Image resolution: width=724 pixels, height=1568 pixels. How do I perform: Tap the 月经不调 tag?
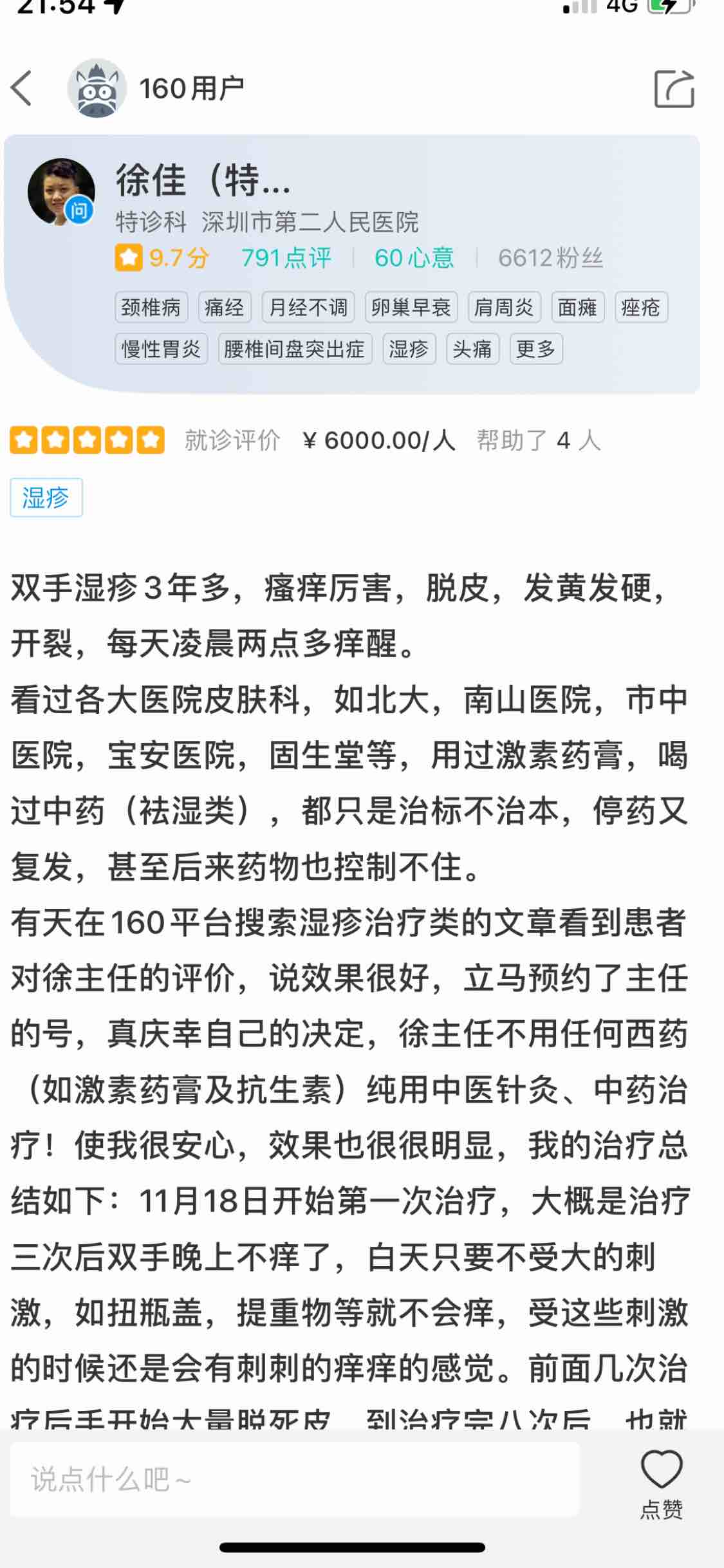coord(308,307)
